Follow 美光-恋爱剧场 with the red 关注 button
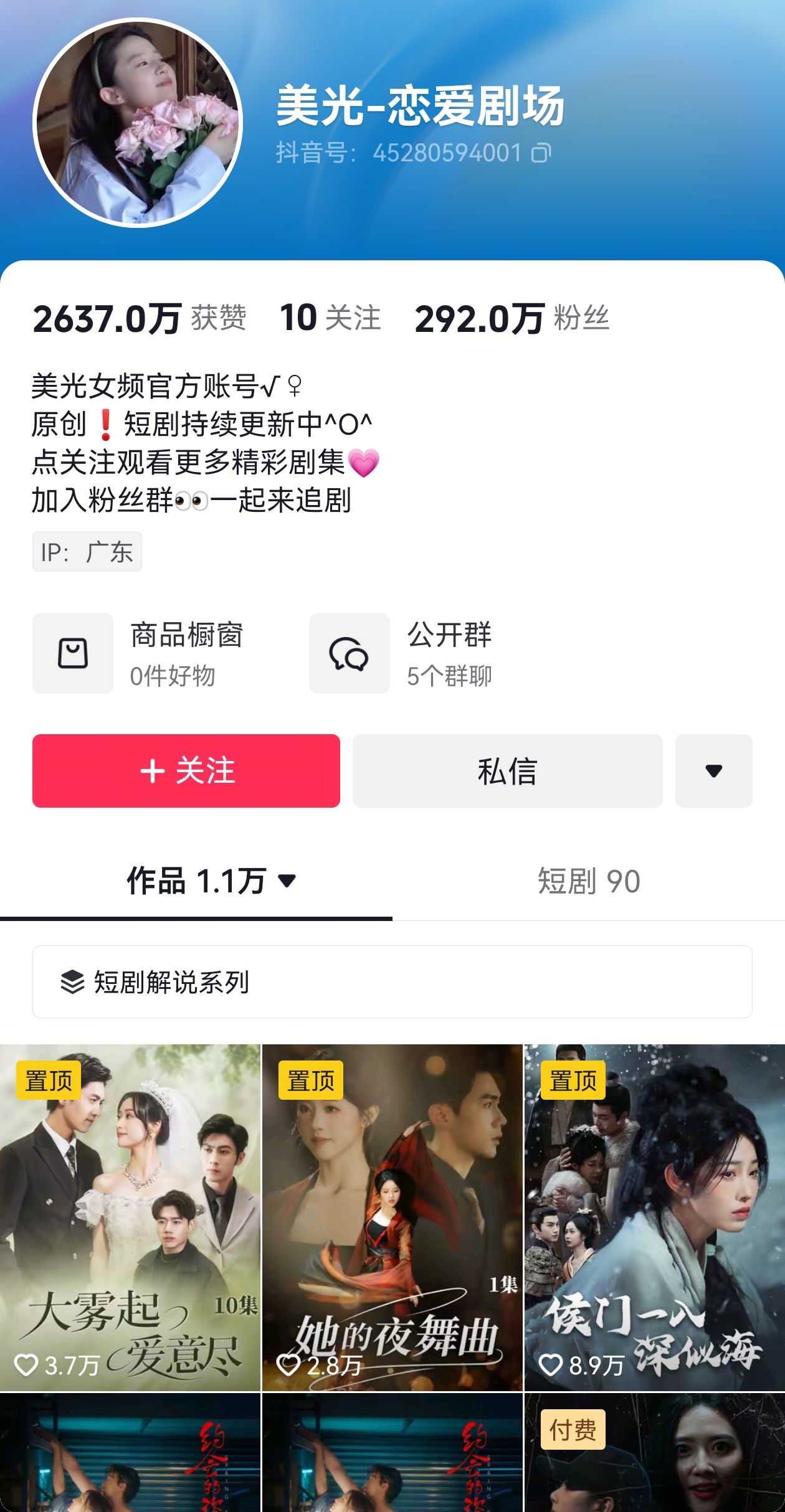 (186, 771)
